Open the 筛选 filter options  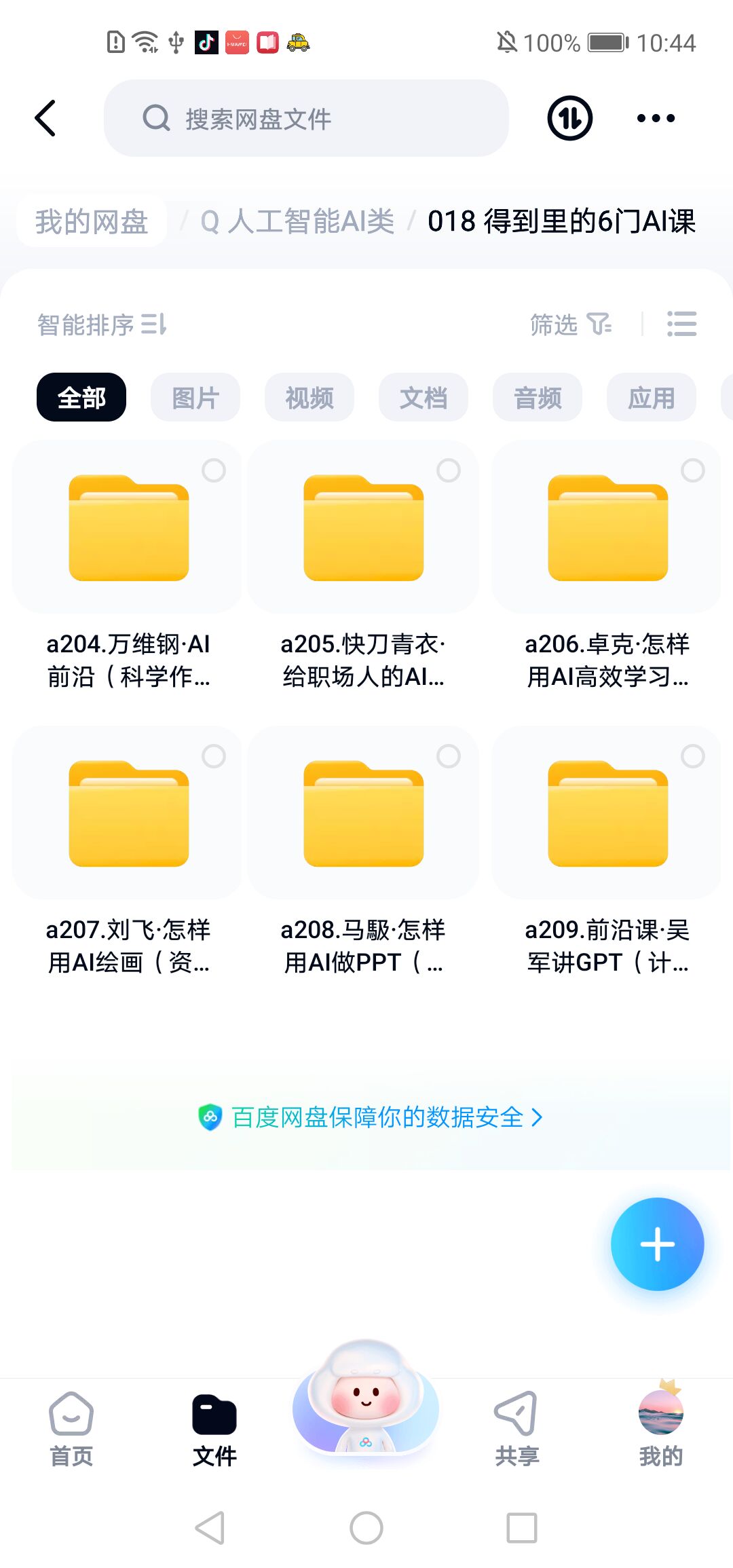coord(570,324)
